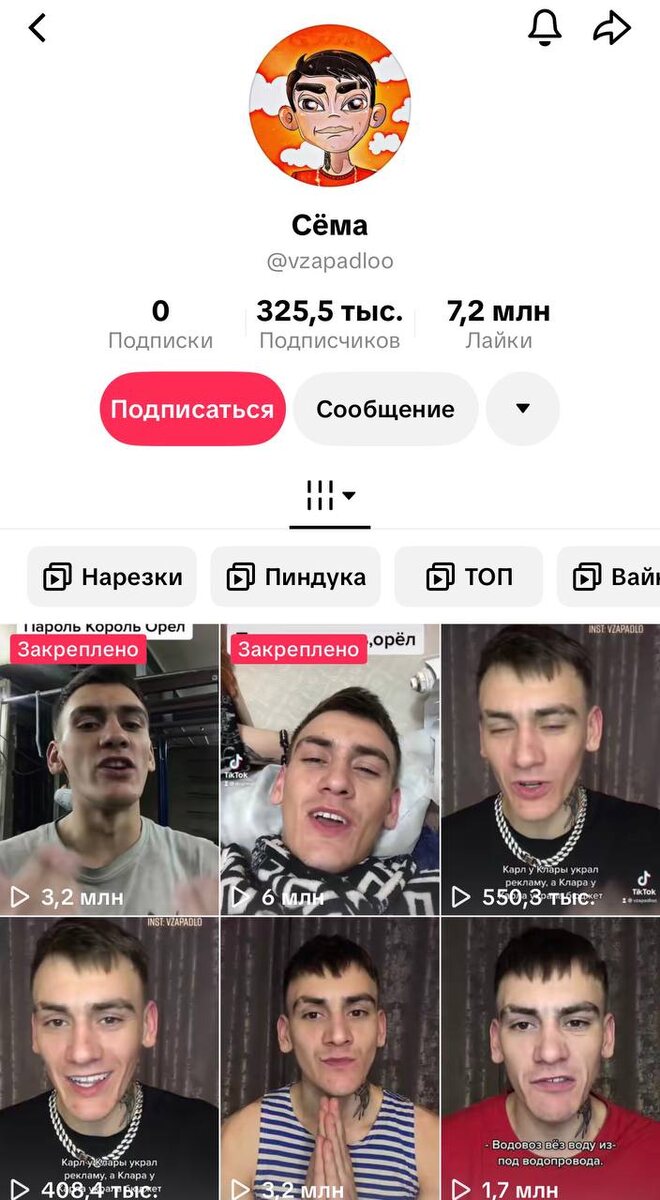Image resolution: width=660 pixels, height=1200 pixels.
Task: View the Подписки following list
Action: [160, 325]
